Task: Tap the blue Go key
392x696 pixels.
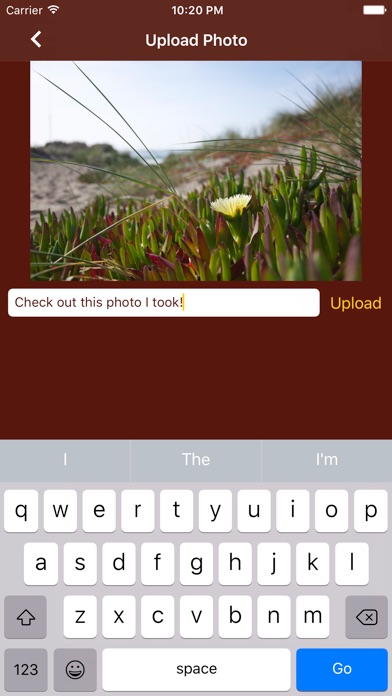Action: pos(342,669)
